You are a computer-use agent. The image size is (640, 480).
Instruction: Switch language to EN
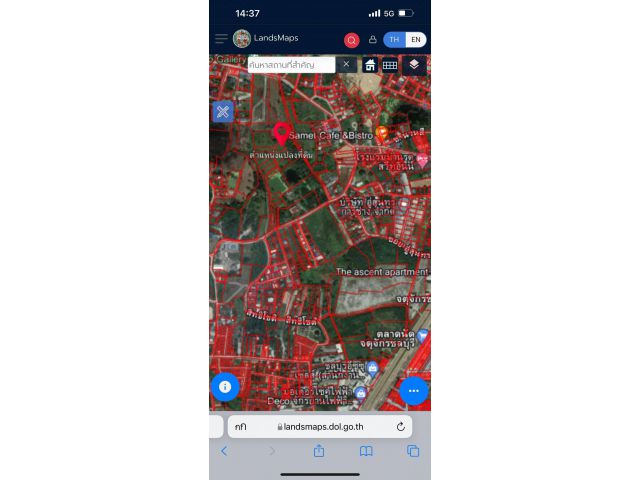[x=416, y=40]
